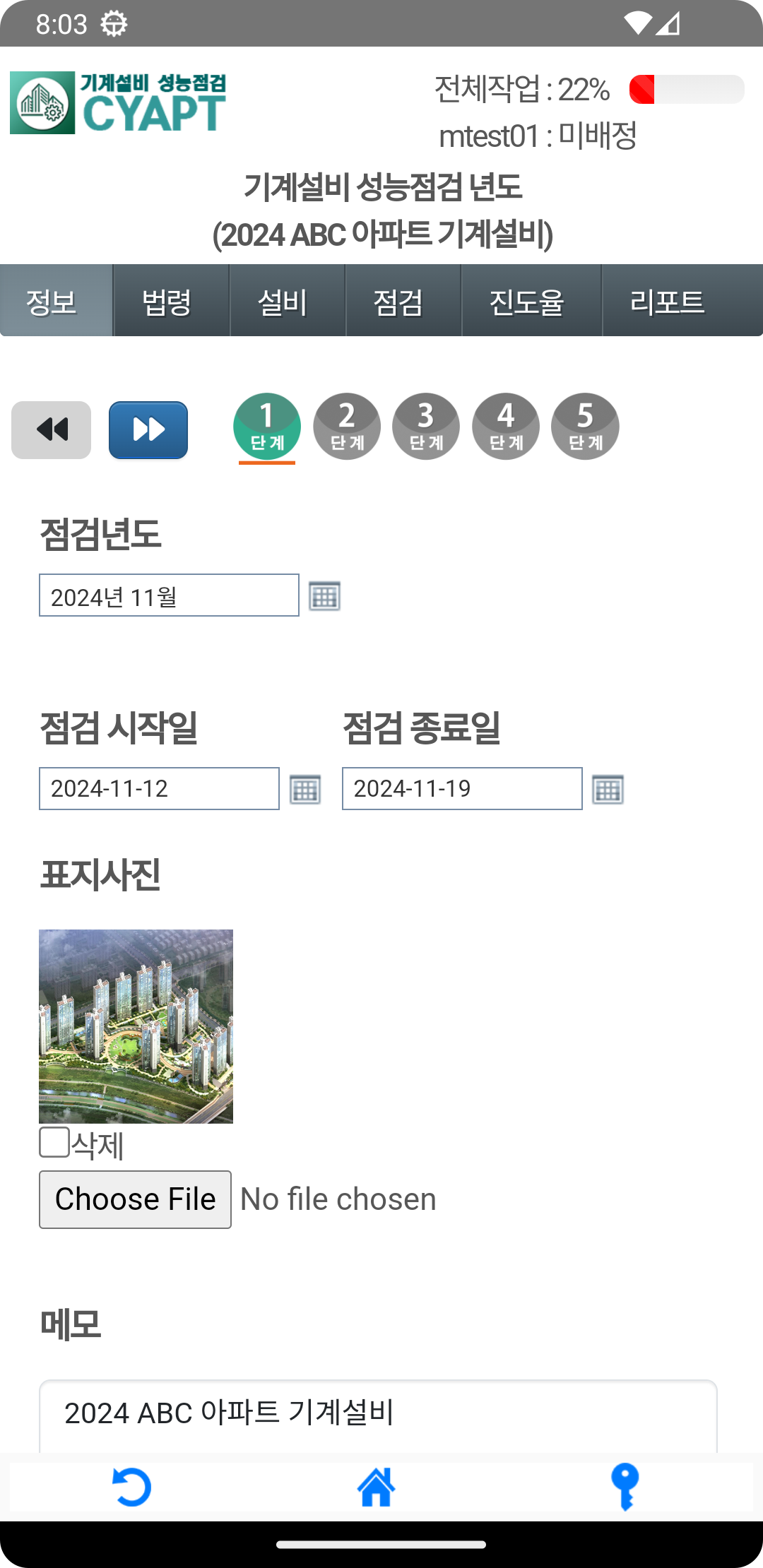Open calendar picker for 점검년도

325,596
